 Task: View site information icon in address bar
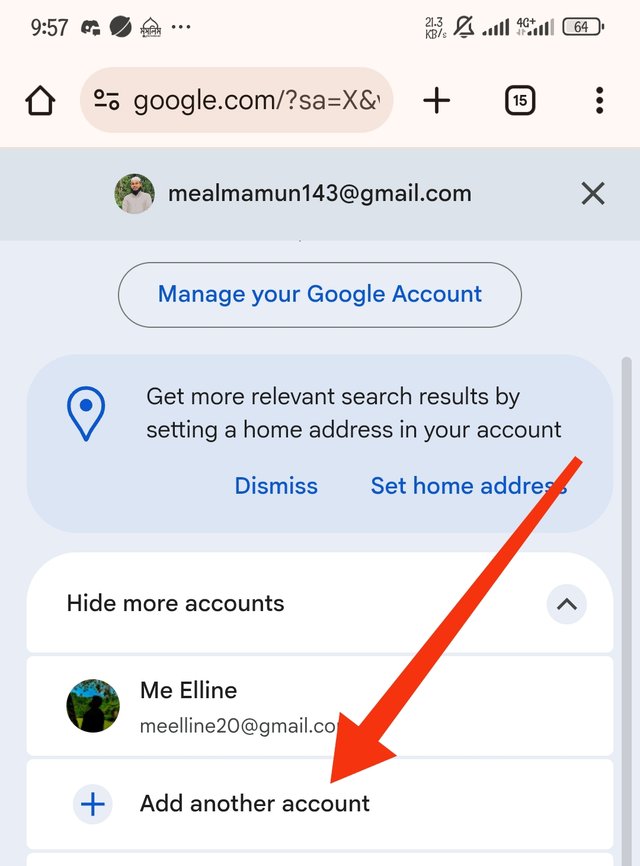107,100
